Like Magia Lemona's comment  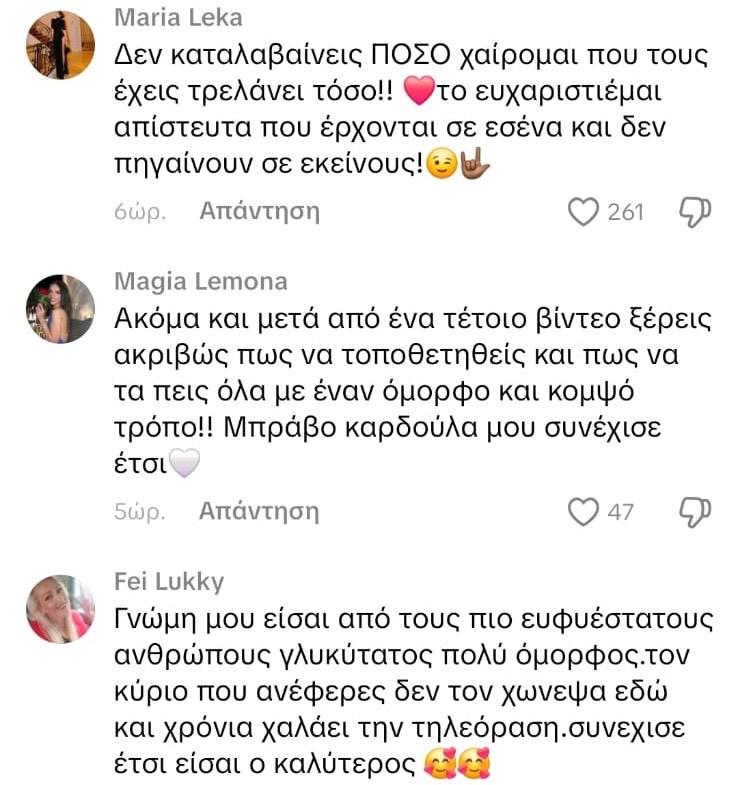(x=582, y=512)
